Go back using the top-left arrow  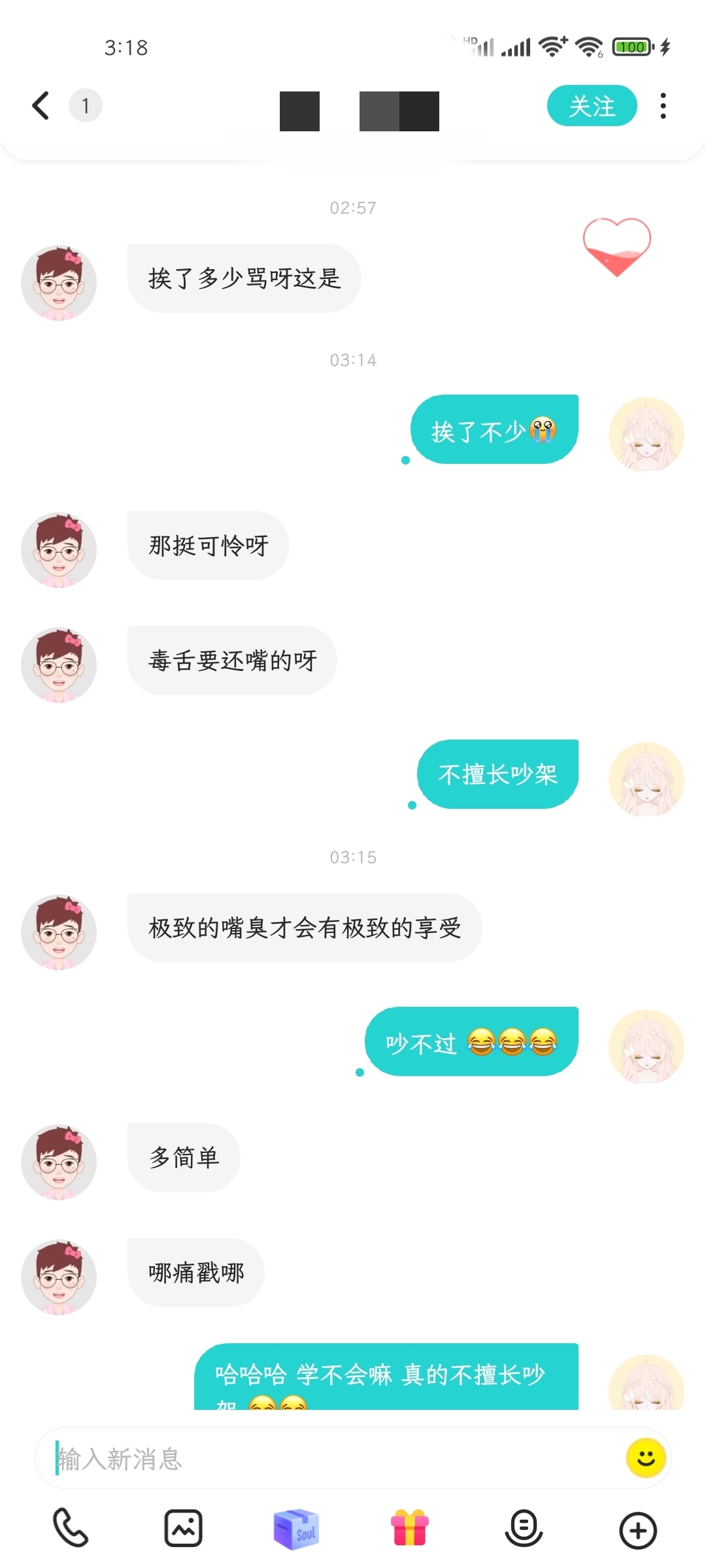coord(41,106)
